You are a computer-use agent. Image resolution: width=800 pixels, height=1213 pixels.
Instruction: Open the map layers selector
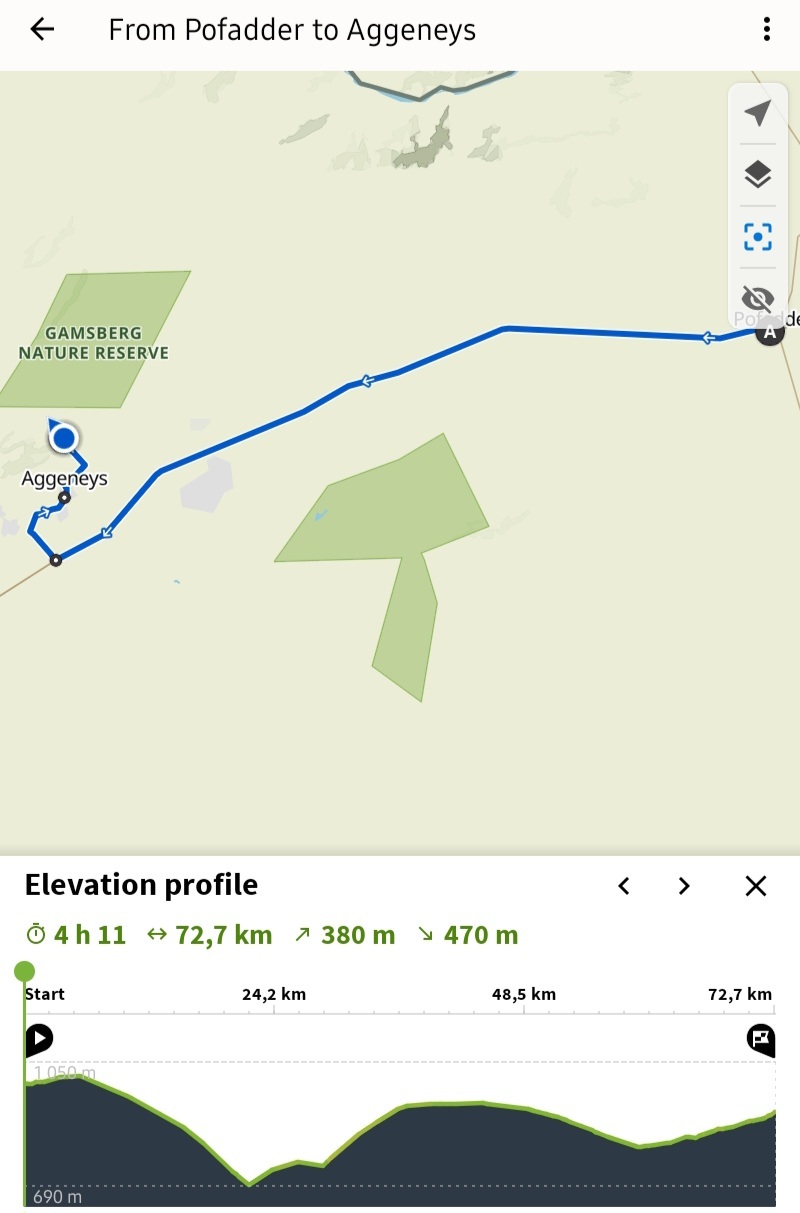point(758,175)
